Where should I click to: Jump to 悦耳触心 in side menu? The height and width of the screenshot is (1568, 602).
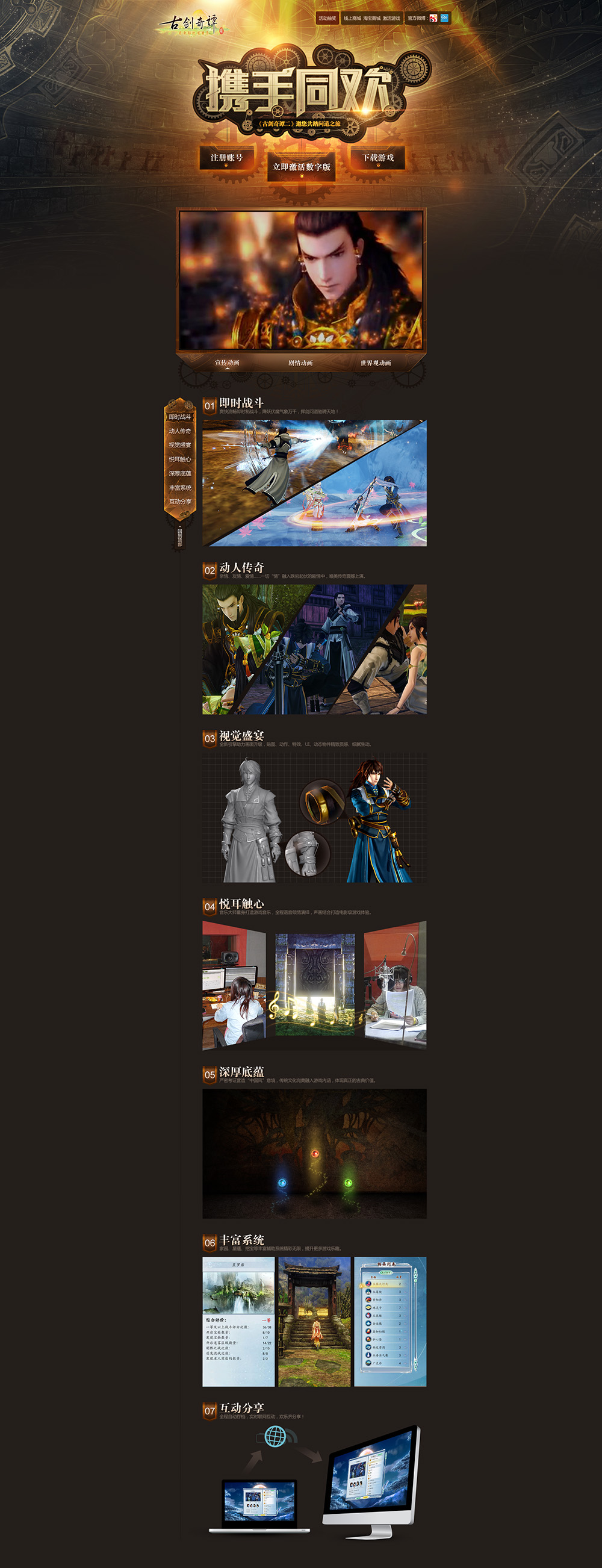(179, 459)
